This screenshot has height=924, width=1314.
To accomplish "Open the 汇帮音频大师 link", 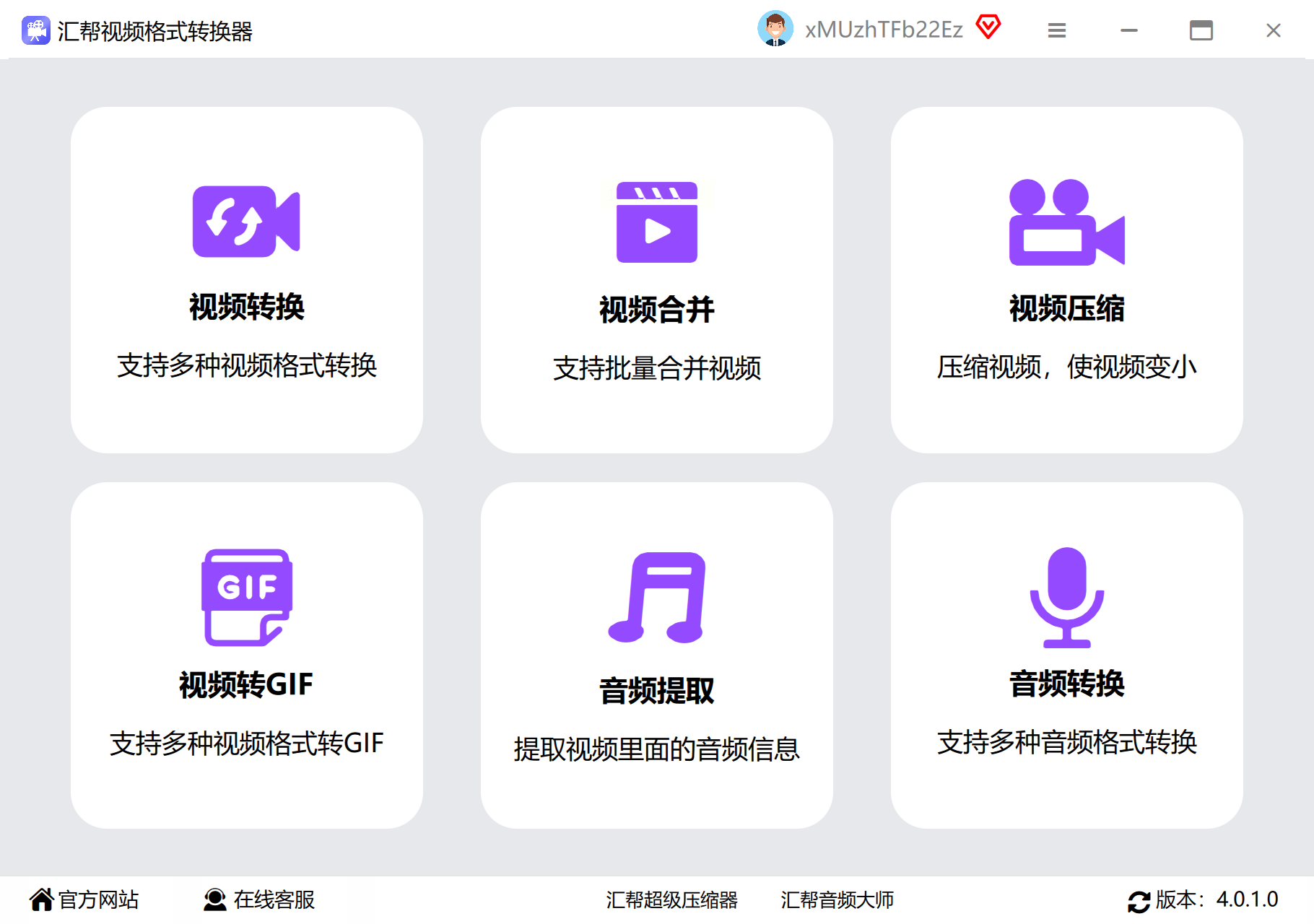I will pyautogui.click(x=837, y=899).
